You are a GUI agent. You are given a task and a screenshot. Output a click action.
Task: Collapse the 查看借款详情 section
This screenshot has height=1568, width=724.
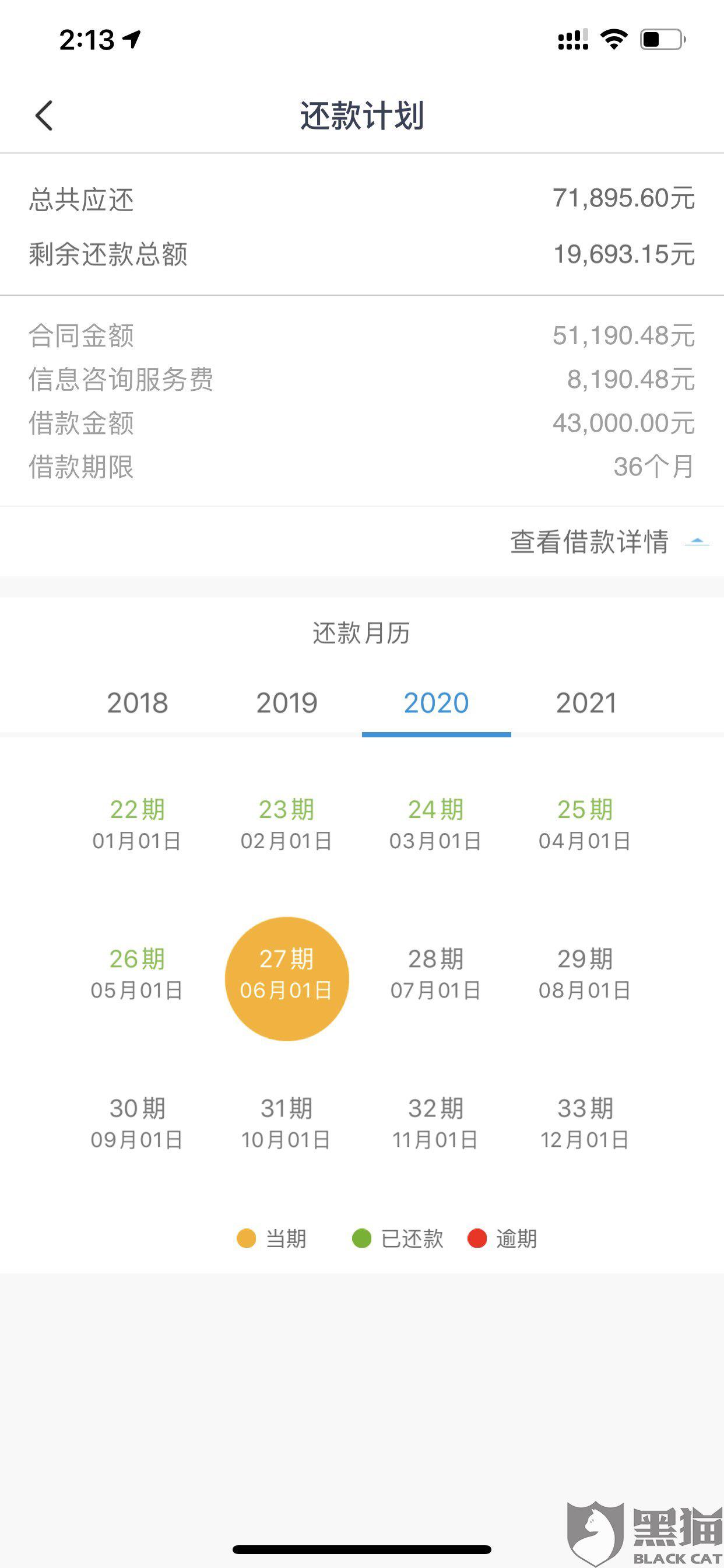click(x=609, y=541)
